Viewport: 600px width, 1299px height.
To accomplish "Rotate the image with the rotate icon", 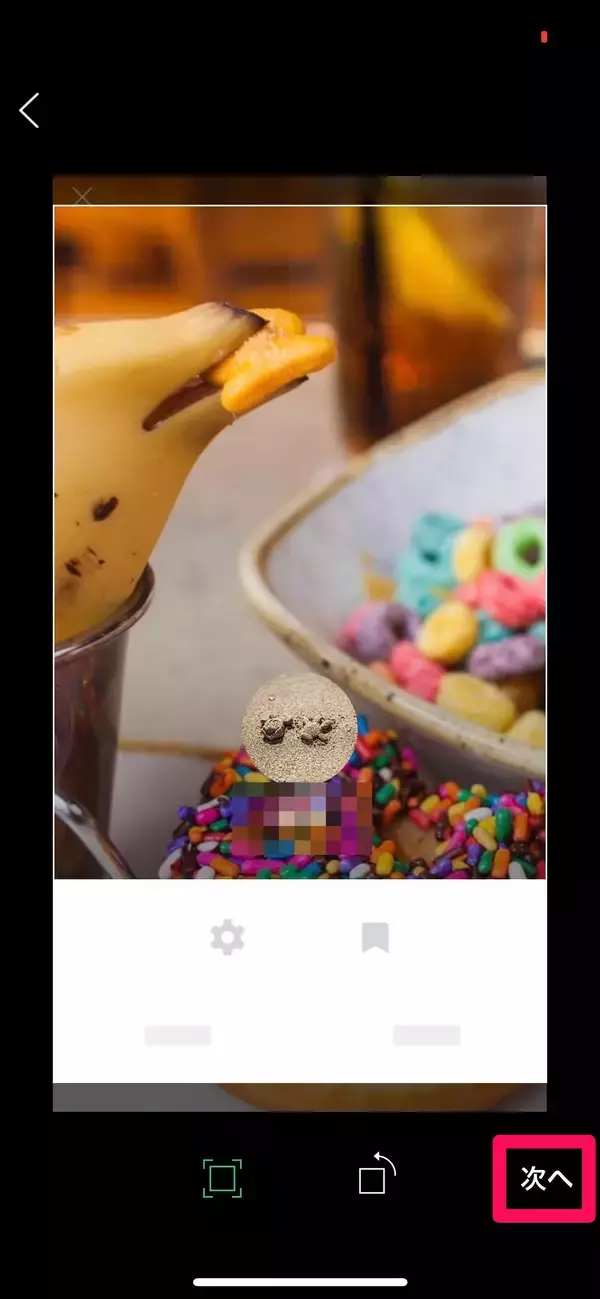I will coord(376,1176).
